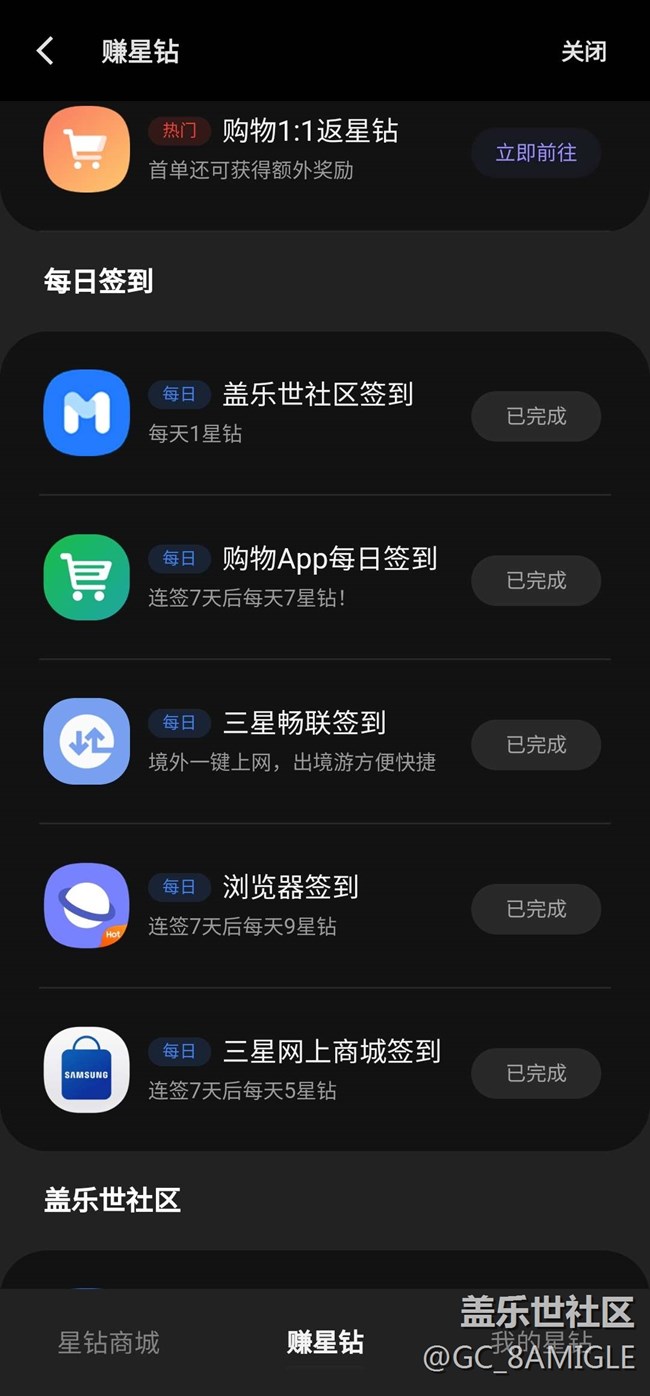
Task: Select the 赚星钻 tab
Action: (325, 1342)
